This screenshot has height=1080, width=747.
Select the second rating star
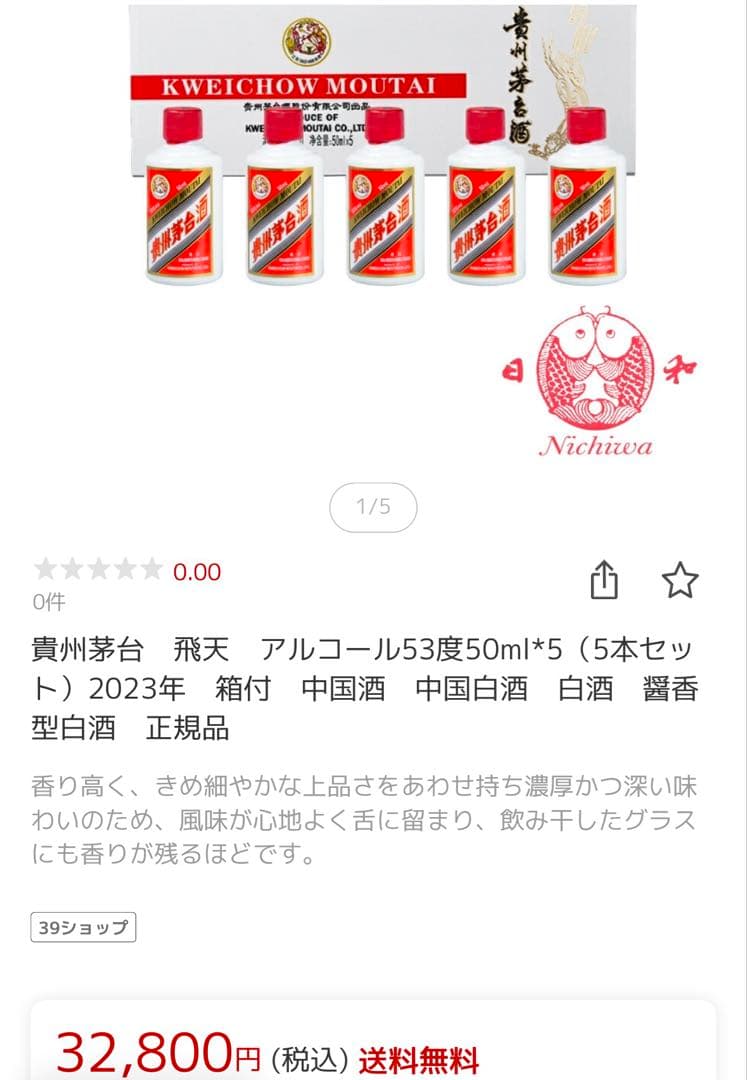click(74, 571)
